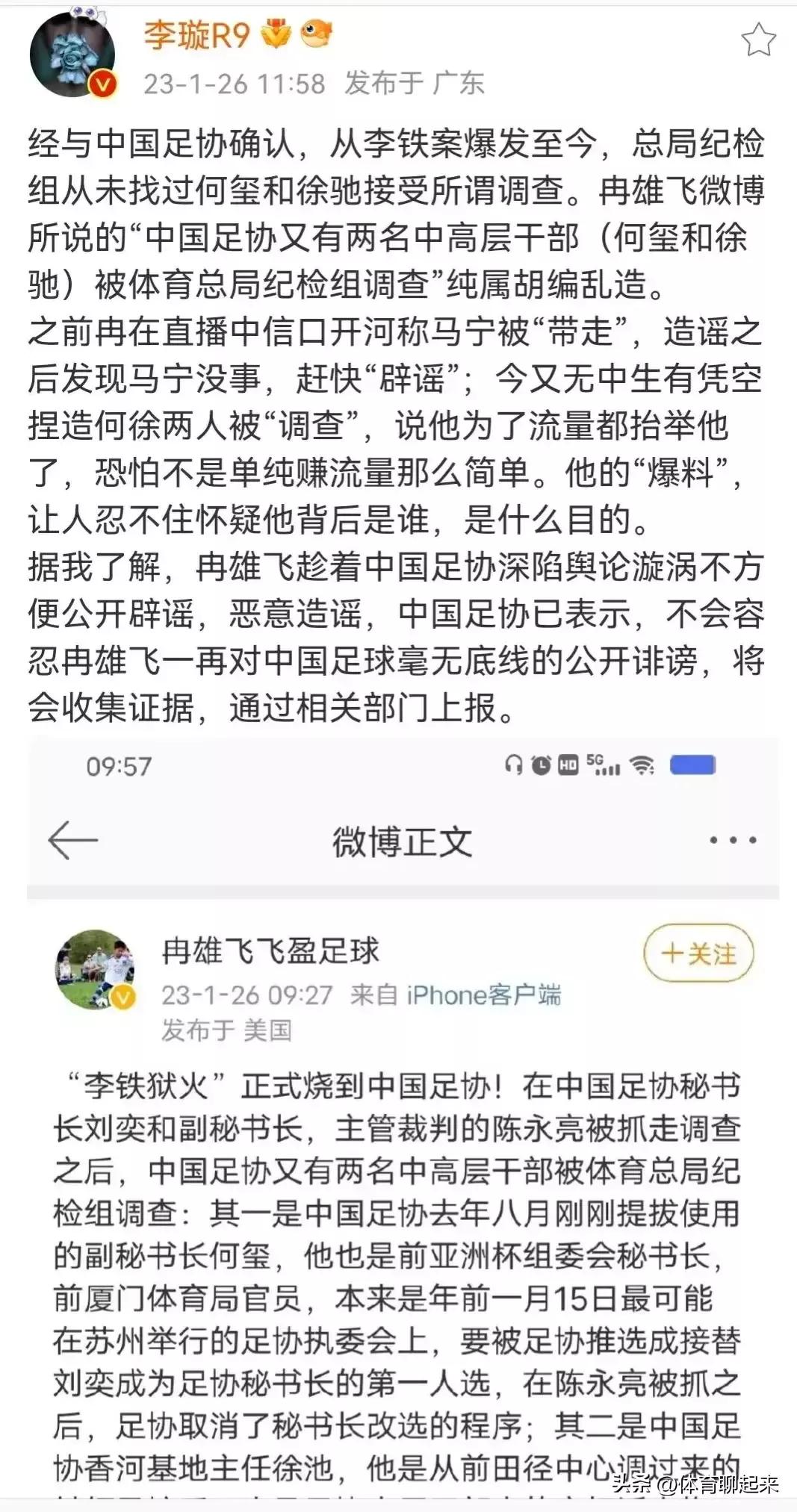Click the alarm clock status bar icon
This screenshot has height=1512, width=797.
[543, 764]
